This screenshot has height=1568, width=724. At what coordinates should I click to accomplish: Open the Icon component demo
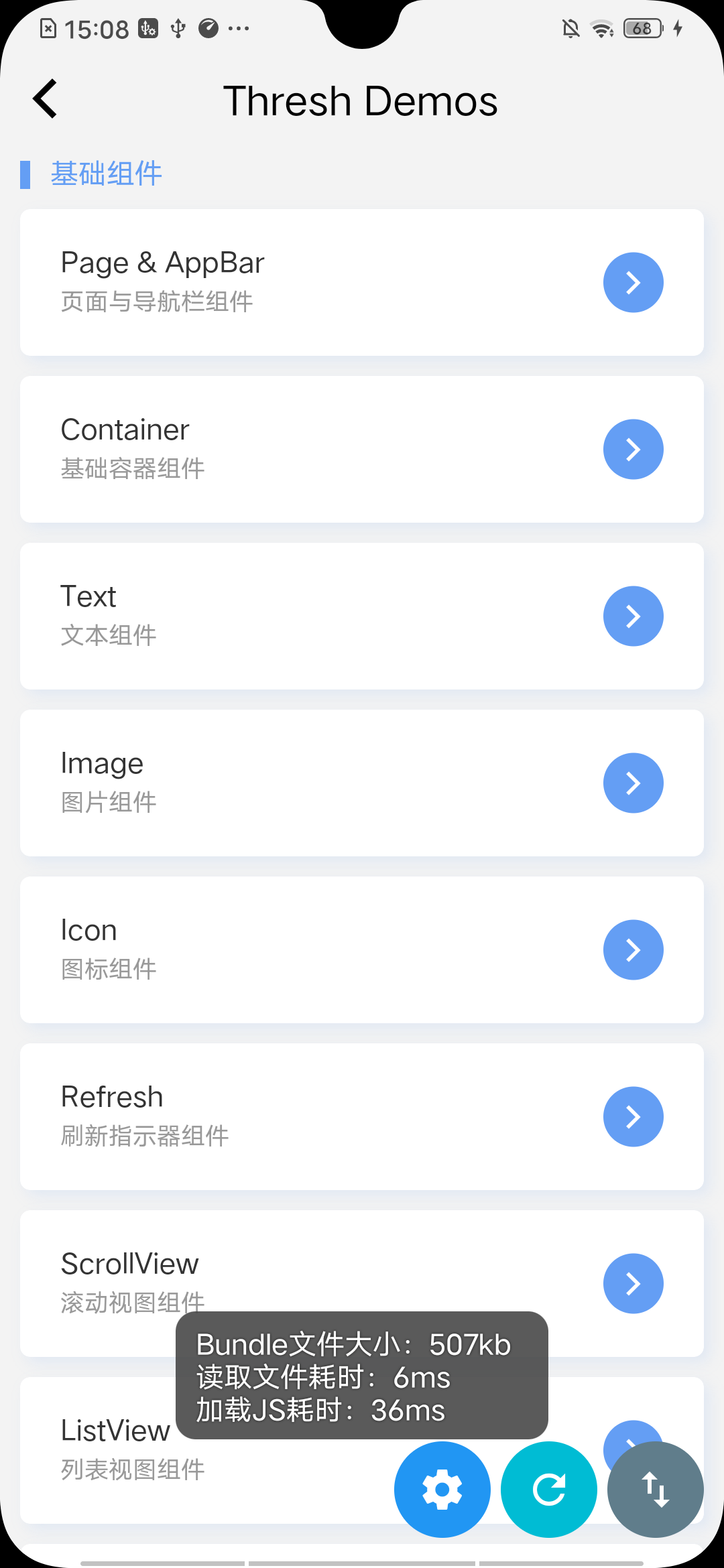(362, 950)
